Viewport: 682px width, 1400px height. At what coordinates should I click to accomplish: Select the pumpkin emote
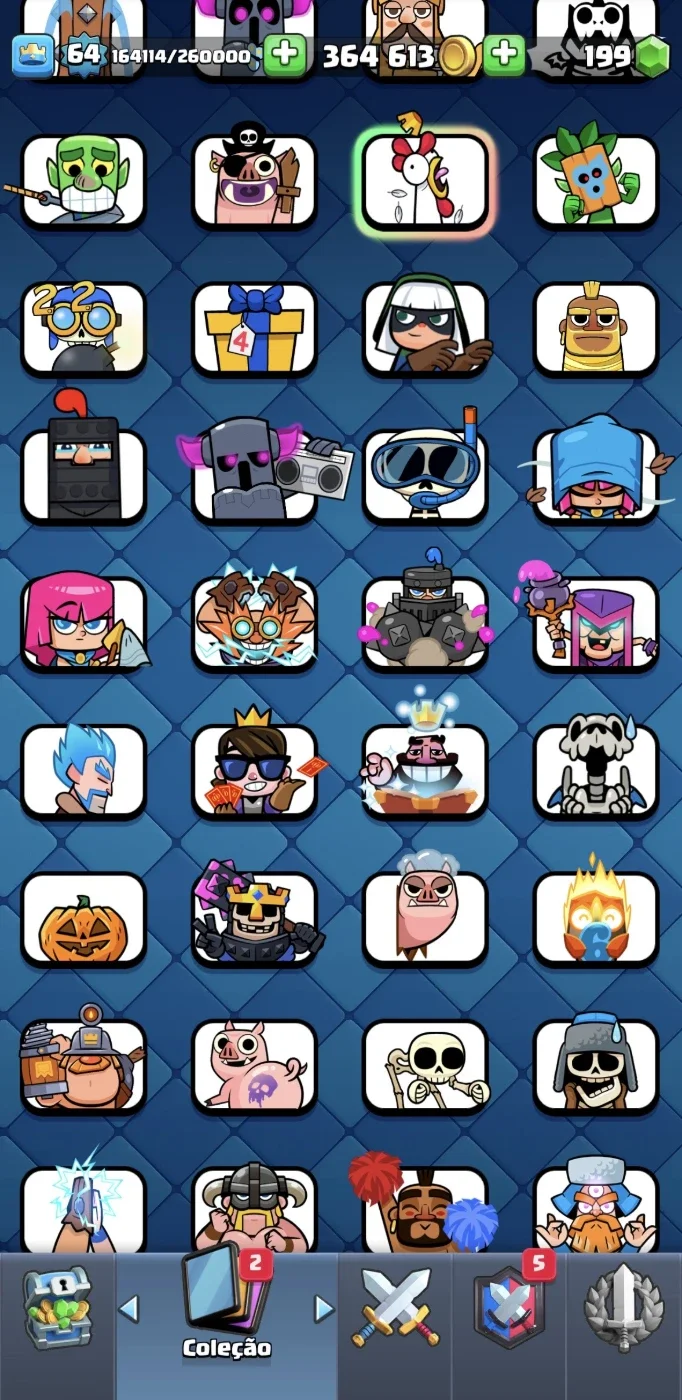click(84, 920)
